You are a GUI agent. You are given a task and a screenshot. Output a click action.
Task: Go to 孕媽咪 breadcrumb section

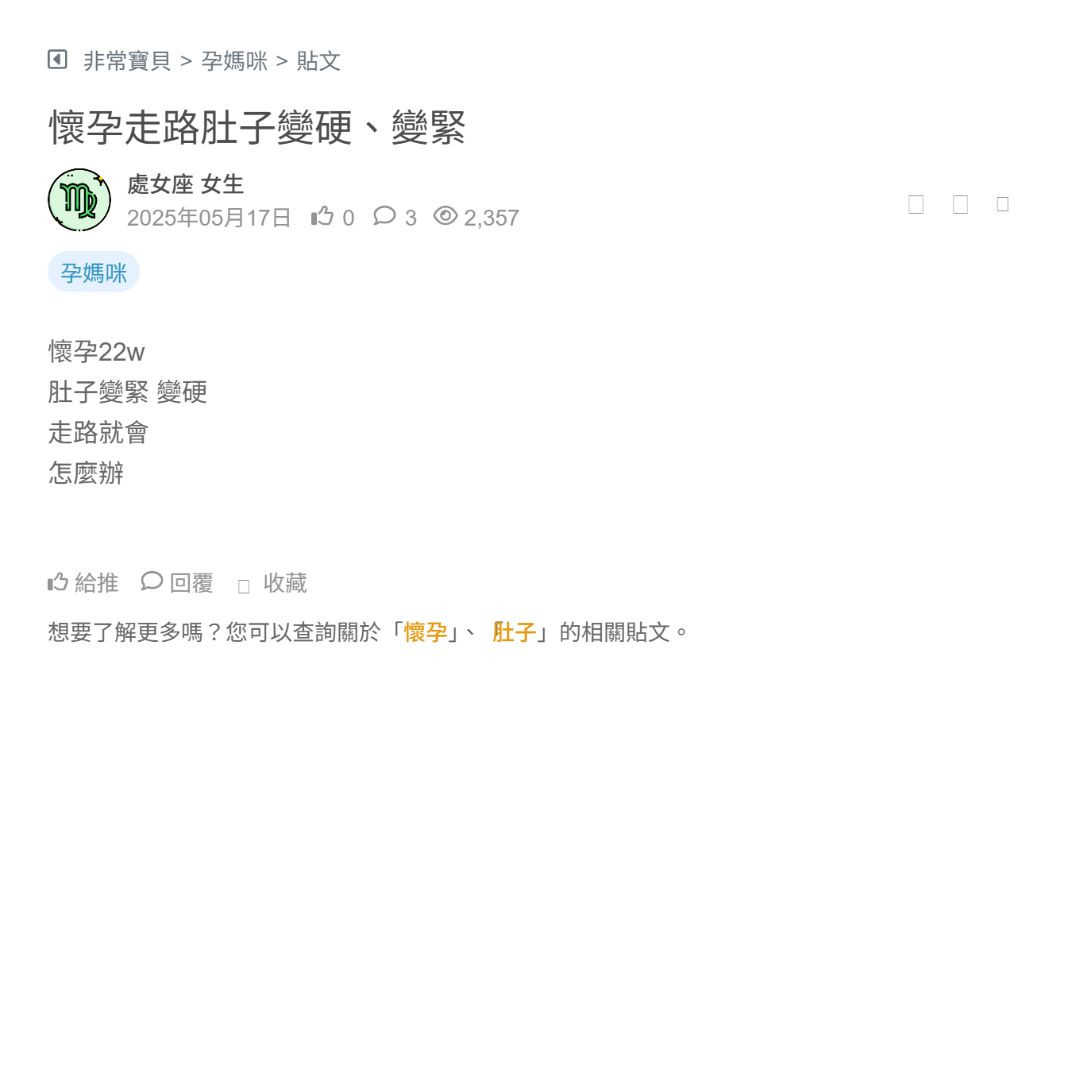tap(234, 61)
